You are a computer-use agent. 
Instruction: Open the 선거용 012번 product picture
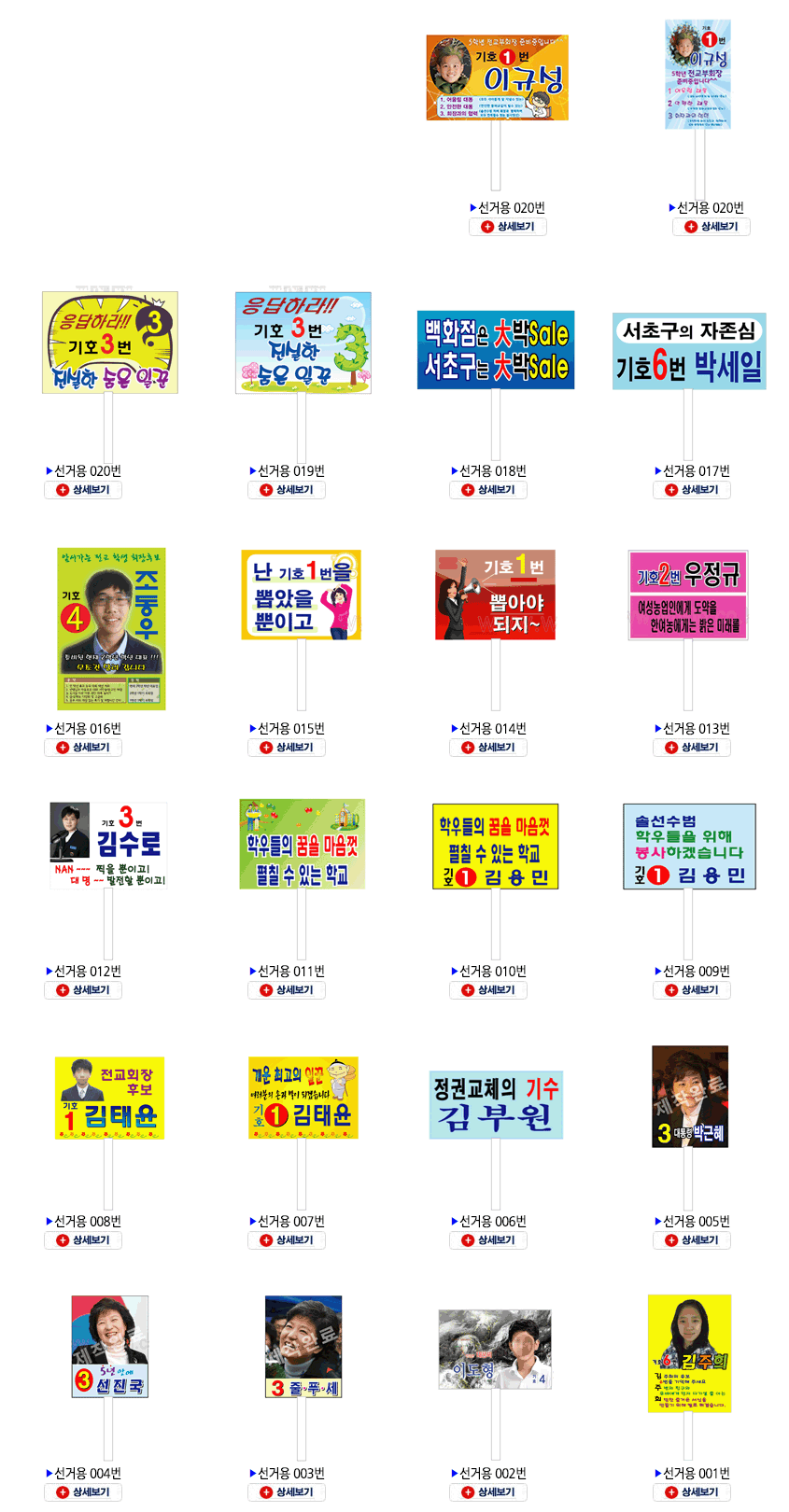[x=108, y=845]
